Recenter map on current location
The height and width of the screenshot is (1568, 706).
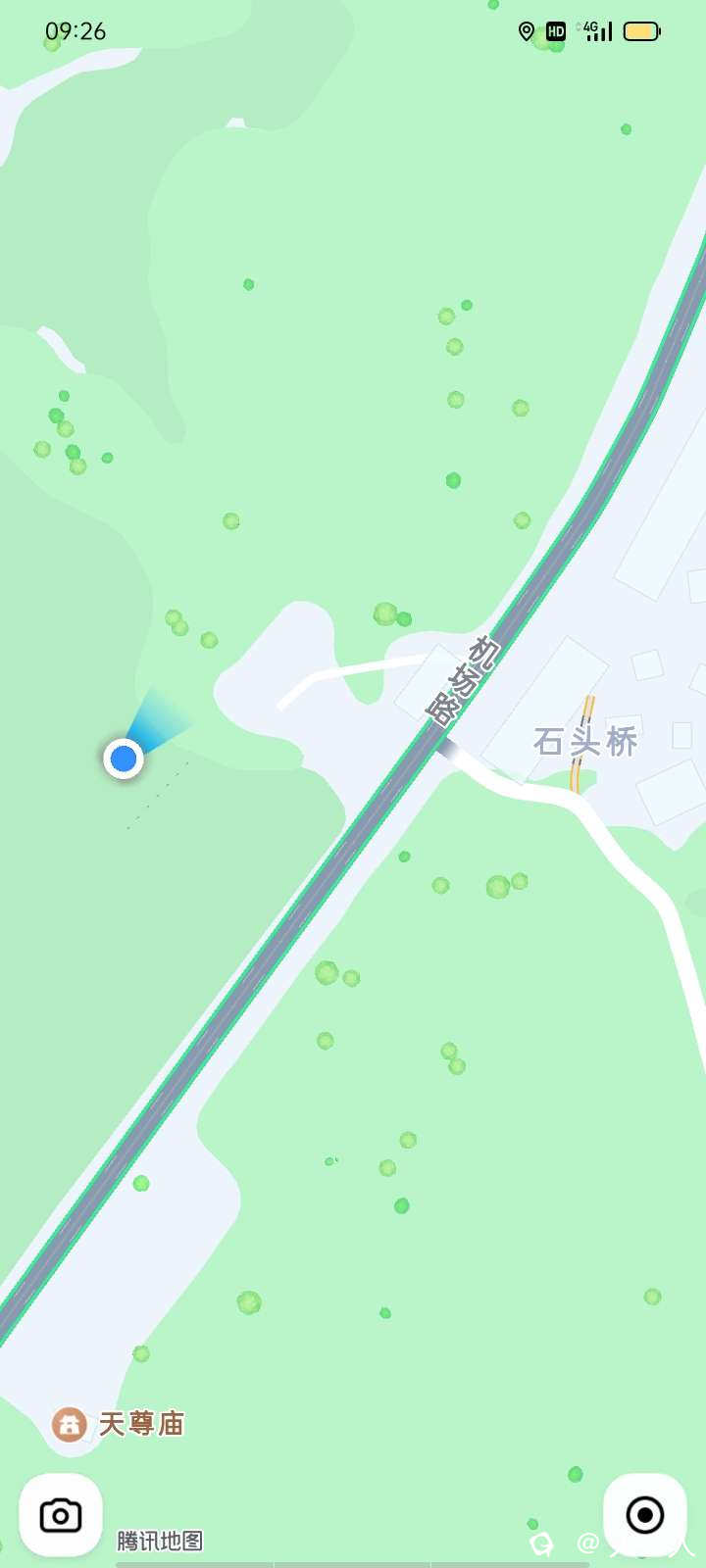pos(644,1514)
